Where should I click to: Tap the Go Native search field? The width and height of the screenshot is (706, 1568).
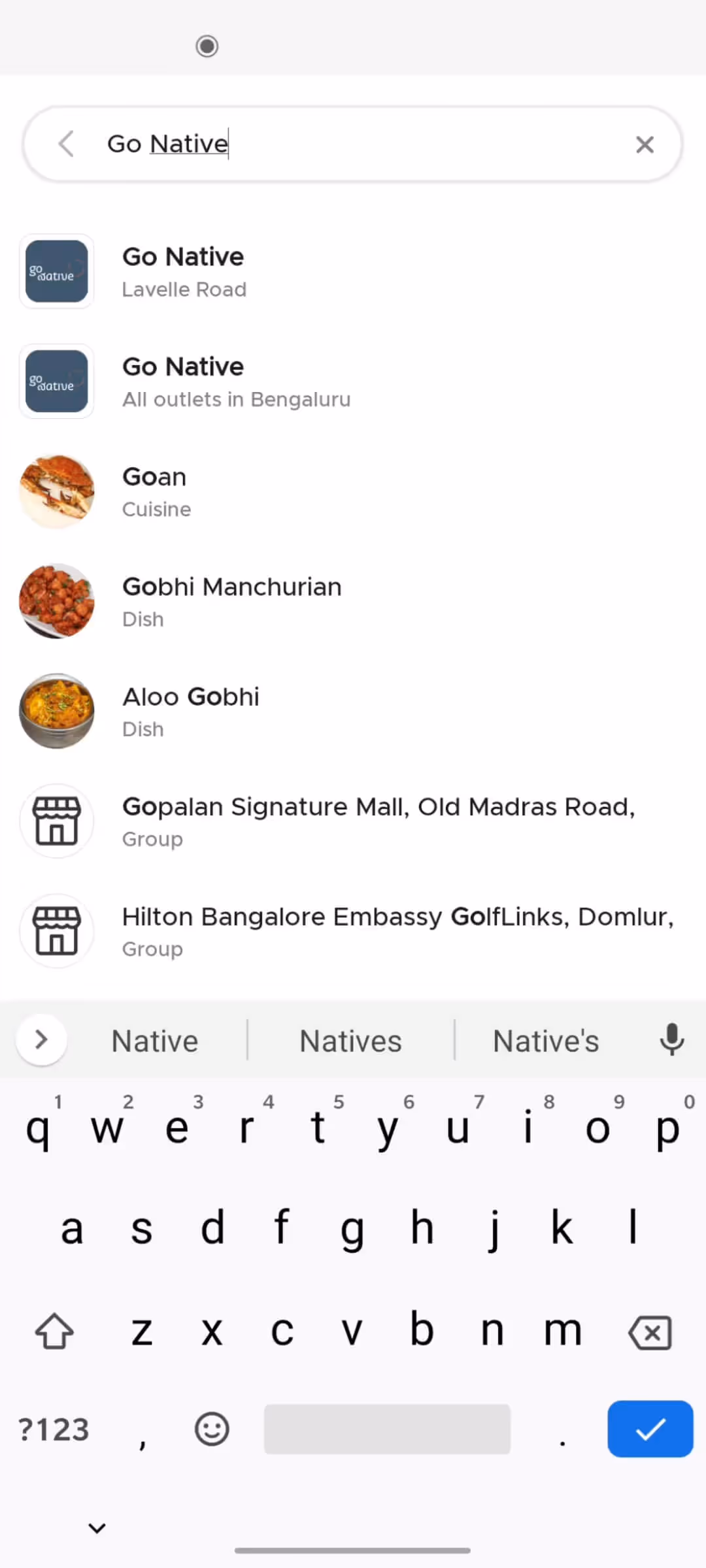(x=353, y=144)
